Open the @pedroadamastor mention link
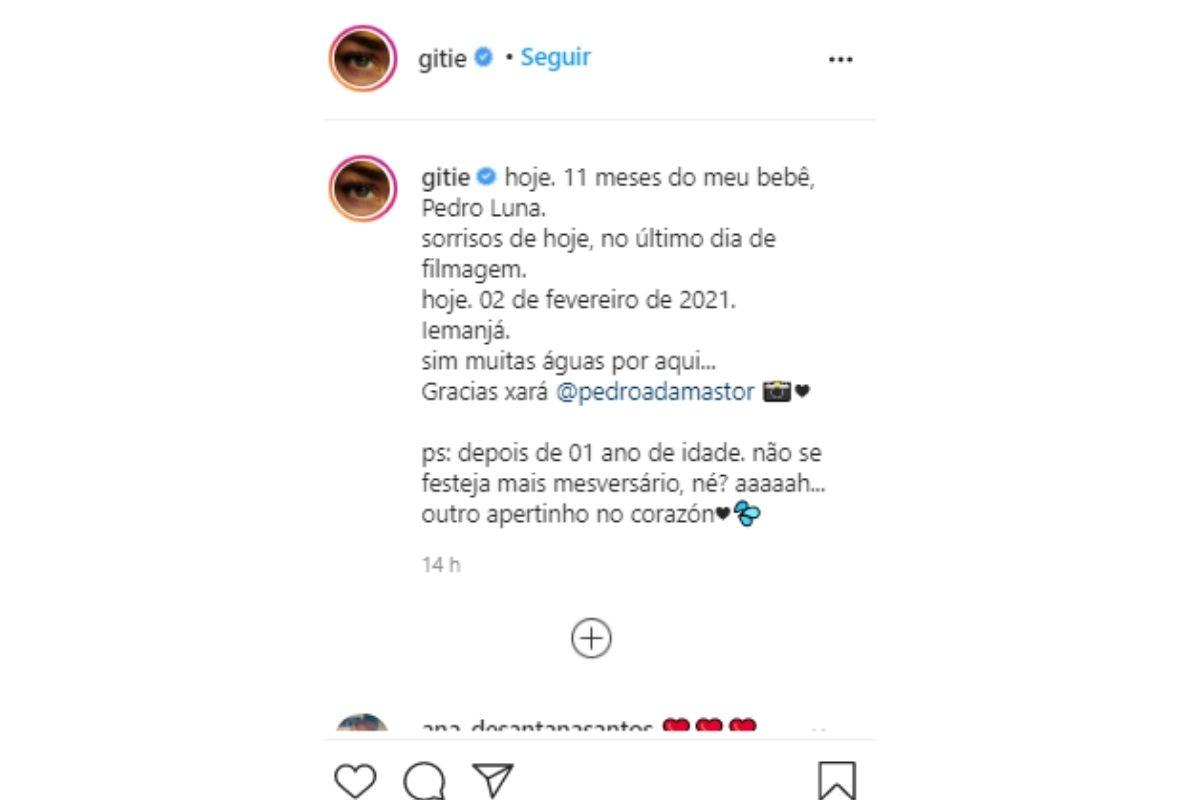 click(x=654, y=393)
